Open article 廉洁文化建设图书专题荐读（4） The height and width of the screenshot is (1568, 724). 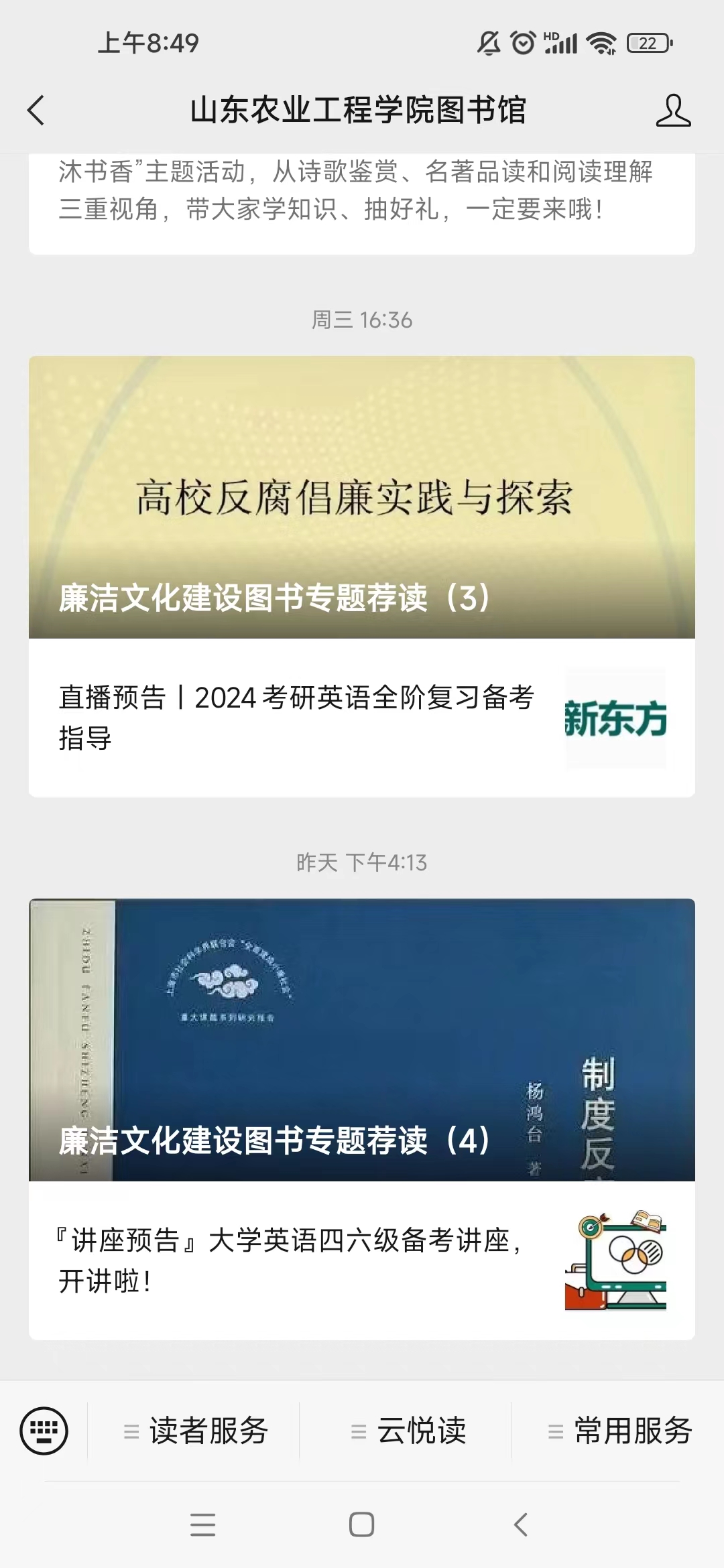(x=362, y=1039)
